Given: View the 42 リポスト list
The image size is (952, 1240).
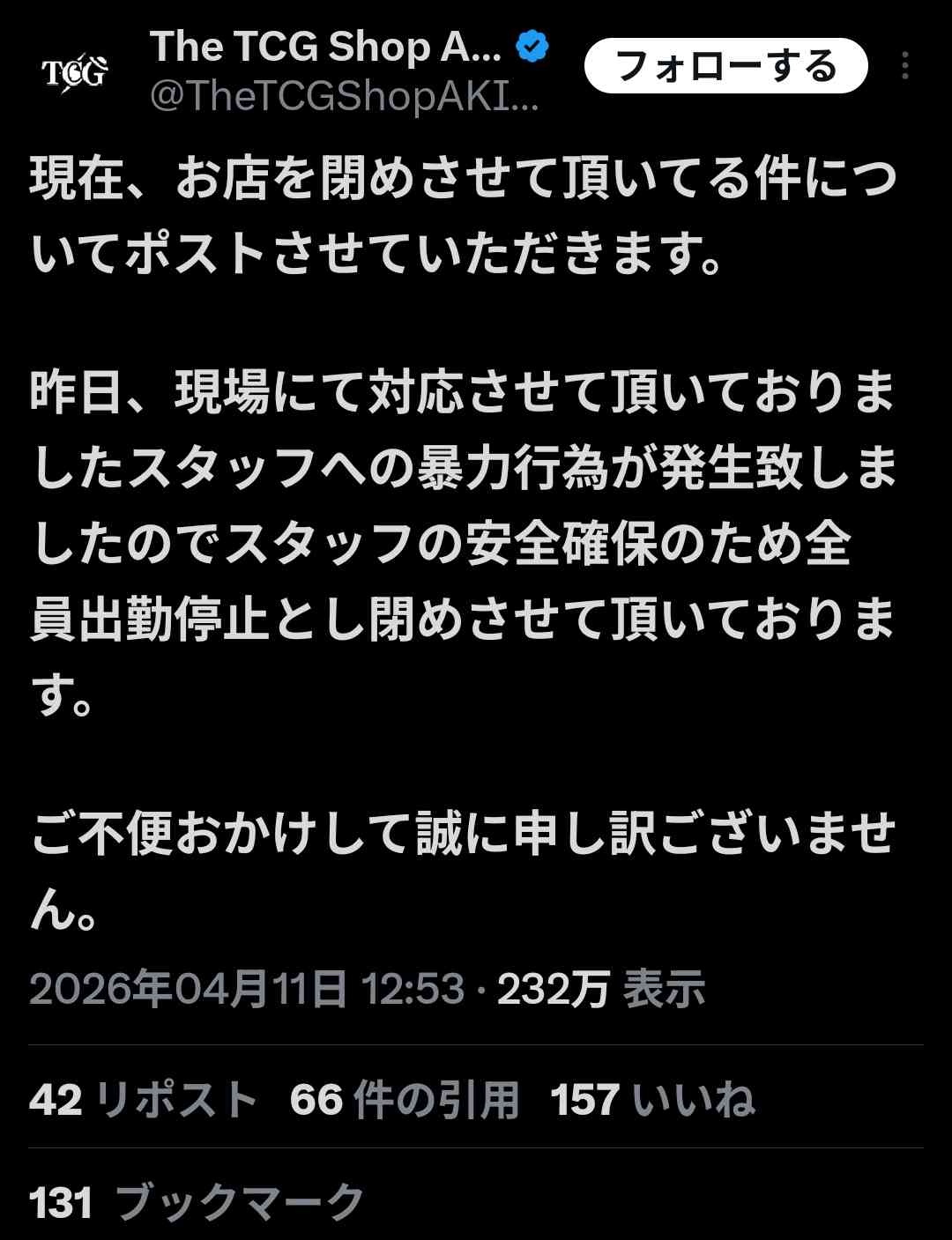Looking at the screenshot, I should [143, 1100].
